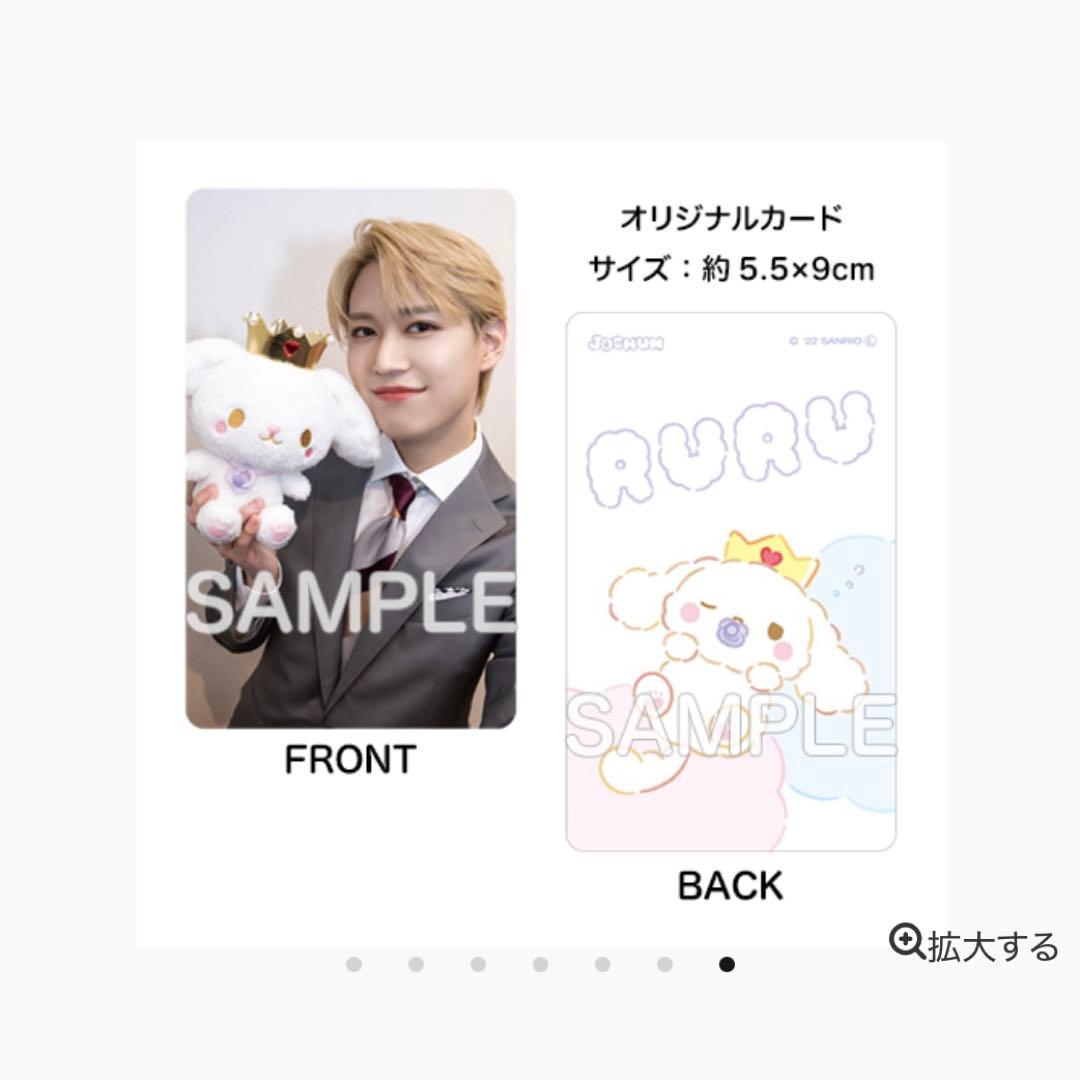Jump to the first carousel page dot
The image size is (1080, 1080).
[x=353, y=964]
